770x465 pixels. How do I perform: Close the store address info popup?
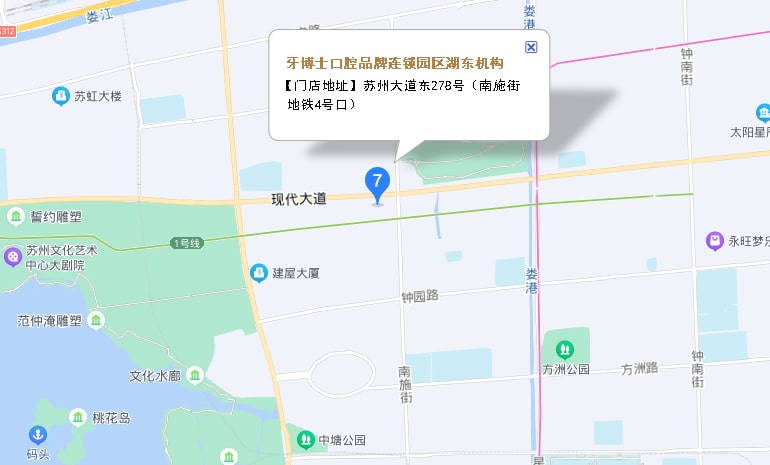pos(531,47)
